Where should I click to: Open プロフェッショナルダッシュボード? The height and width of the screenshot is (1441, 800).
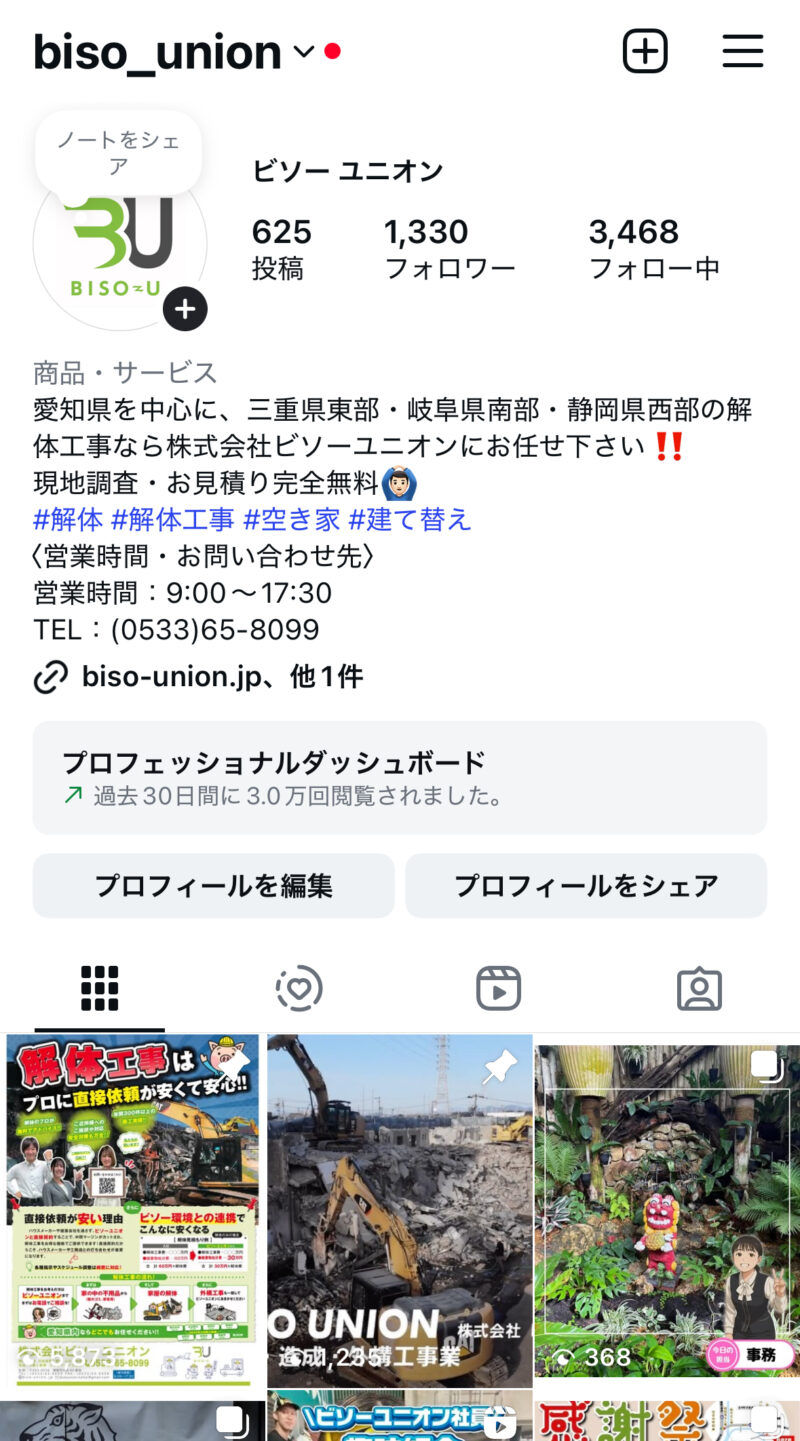[400, 777]
